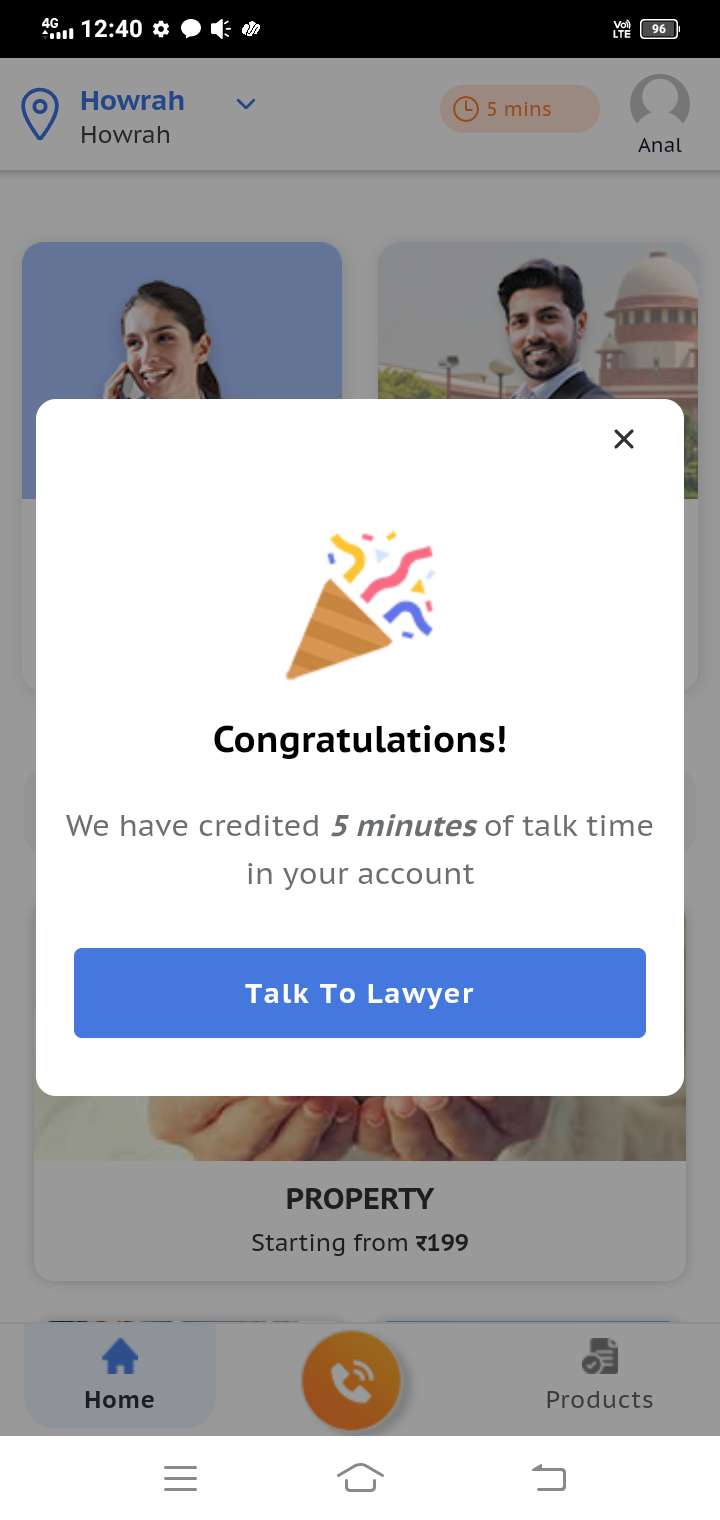Tap the Talk To Lawyer button
Image resolution: width=720 pixels, height=1520 pixels.
coord(360,993)
